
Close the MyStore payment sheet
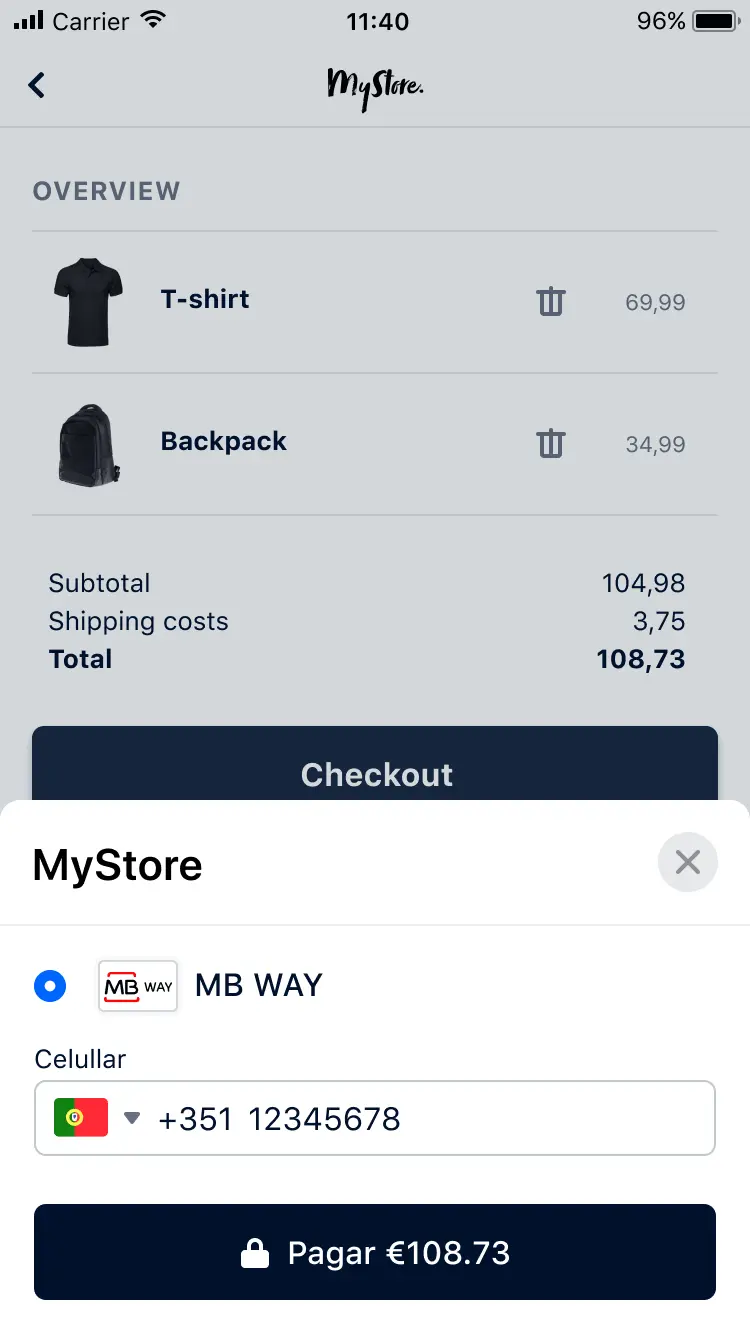tap(687, 862)
